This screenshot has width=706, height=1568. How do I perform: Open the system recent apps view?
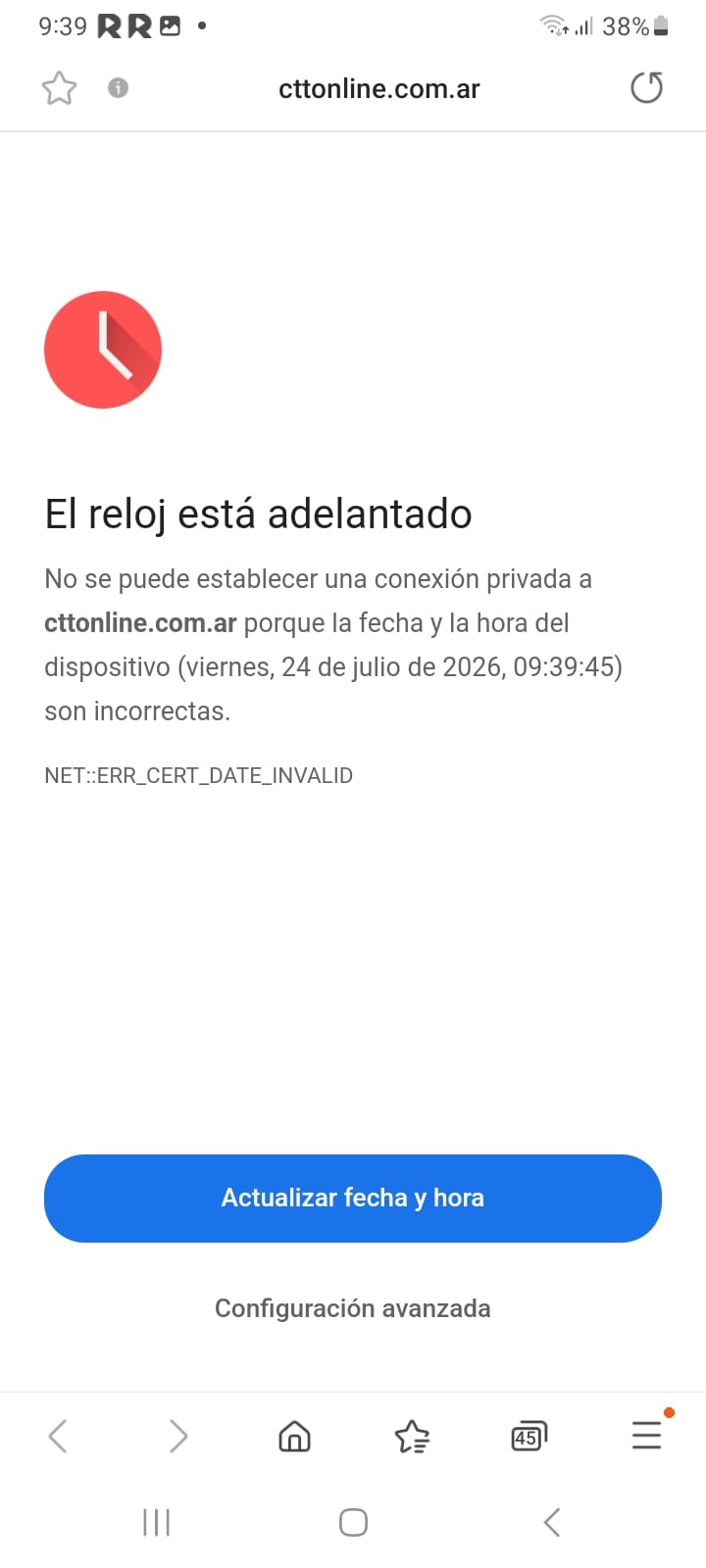(157, 1522)
